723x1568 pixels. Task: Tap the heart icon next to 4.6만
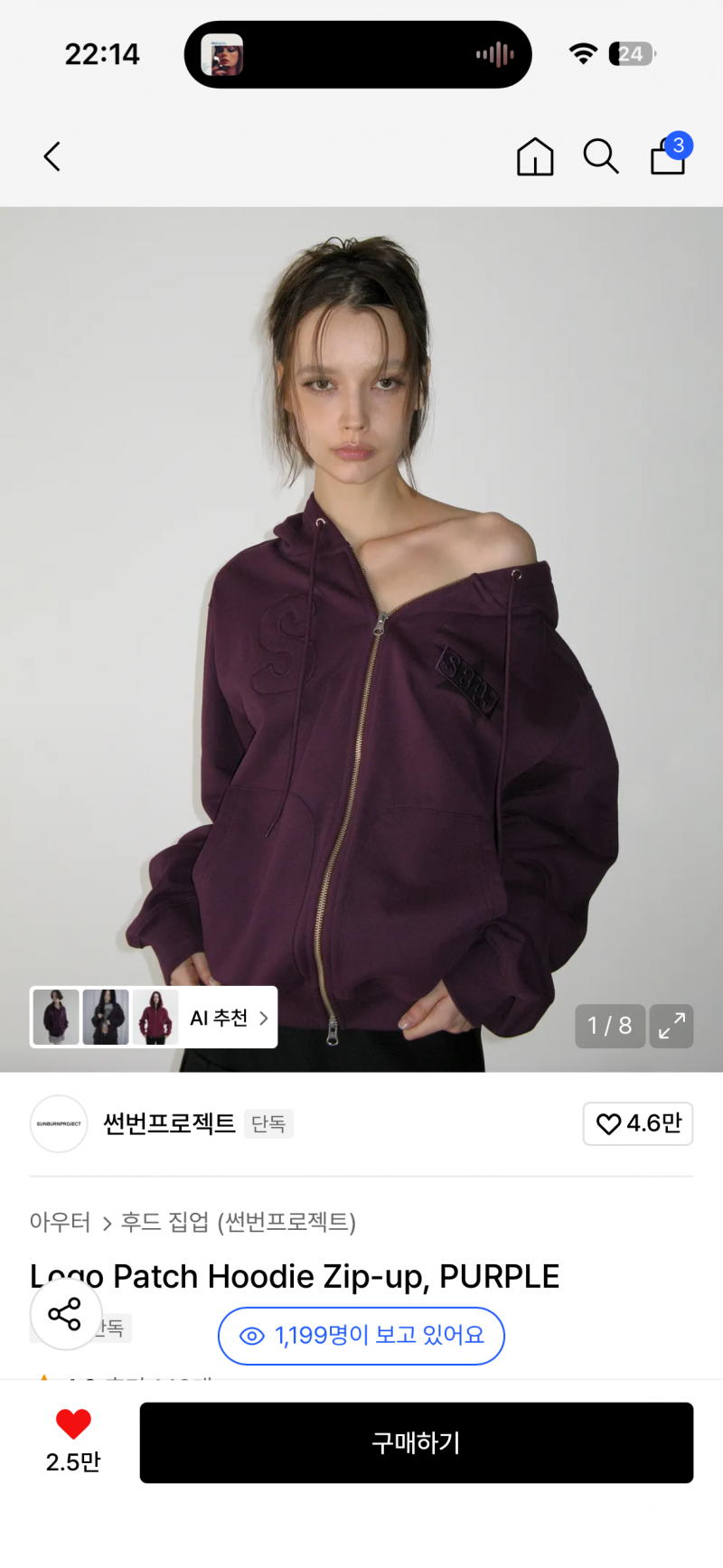[x=607, y=1123]
